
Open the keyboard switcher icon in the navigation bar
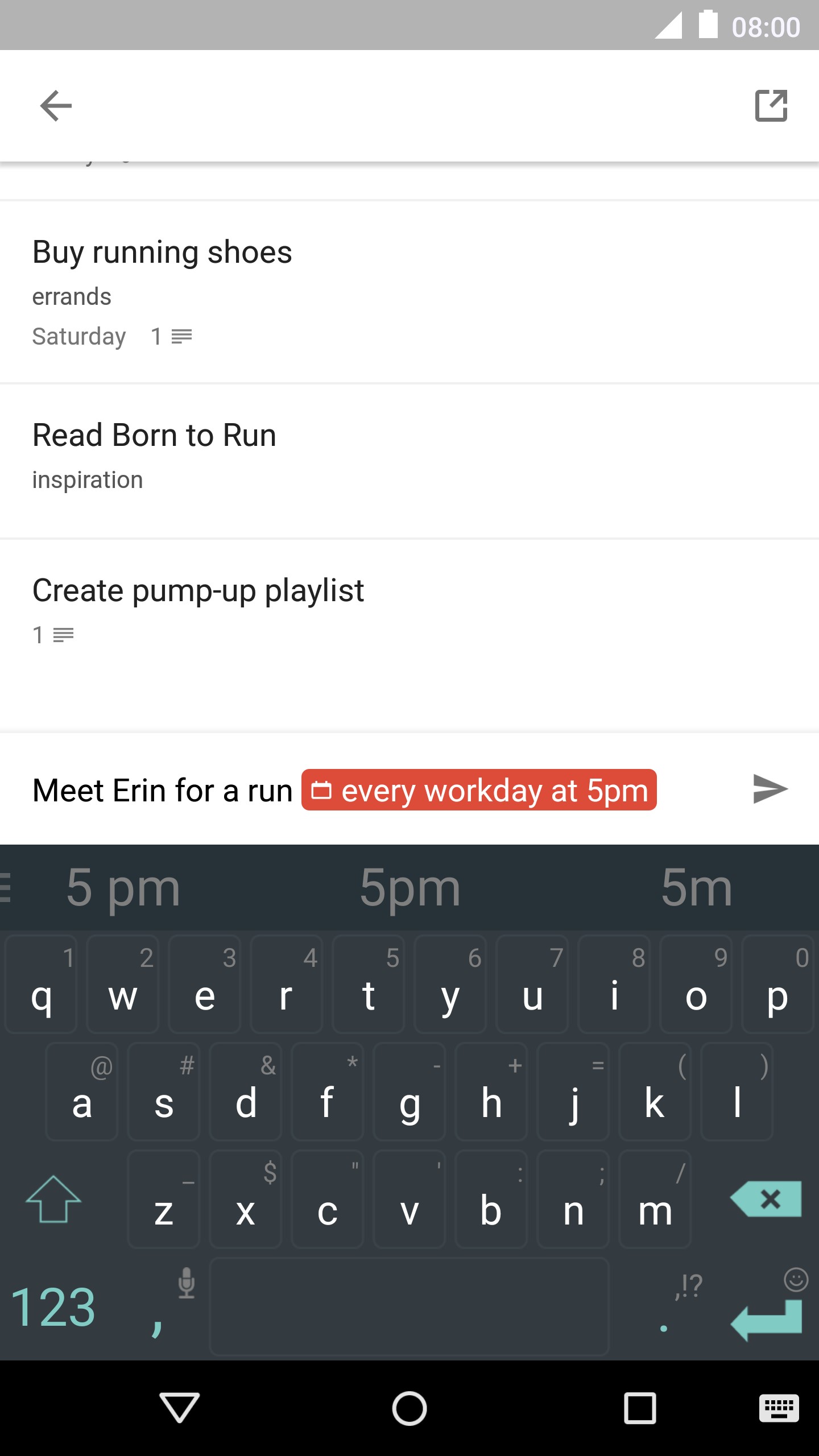click(x=779, y=1408)
